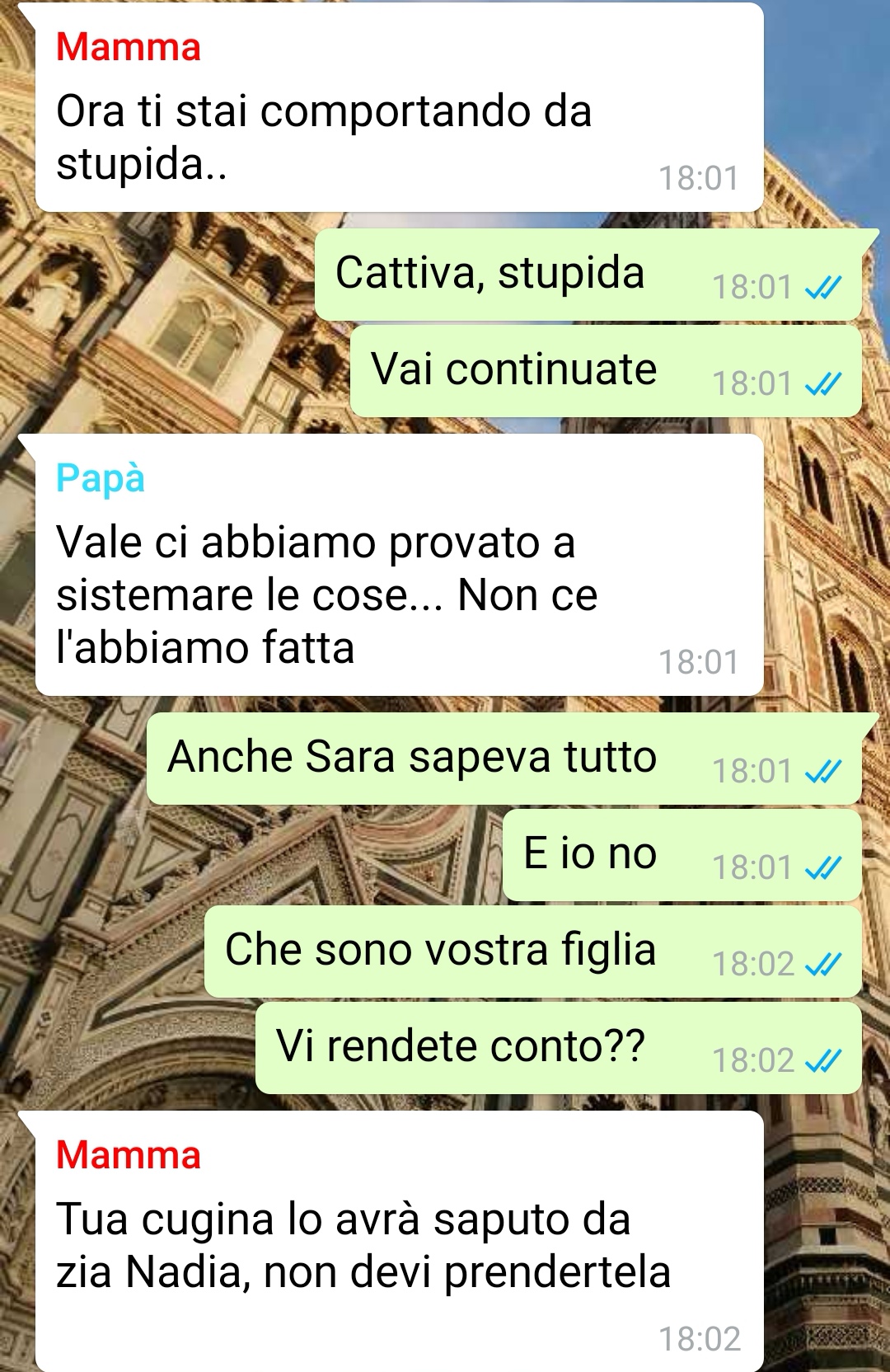Open Papà's contact from his message
This screenshot has width=890, height=1372.
pos(100,478)
